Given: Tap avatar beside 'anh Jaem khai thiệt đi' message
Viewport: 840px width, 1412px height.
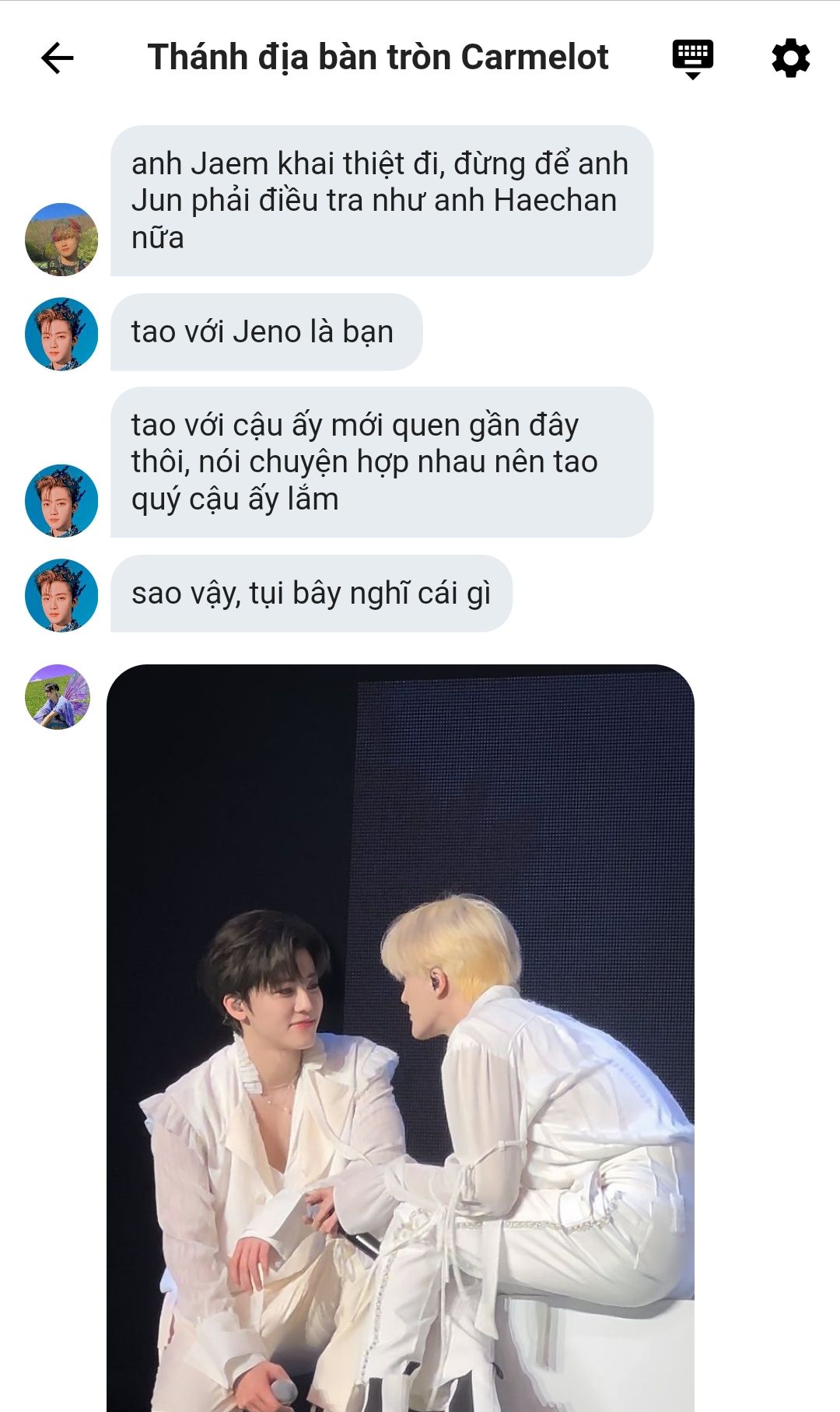Looking at the screenshot, I should (61, 240).
